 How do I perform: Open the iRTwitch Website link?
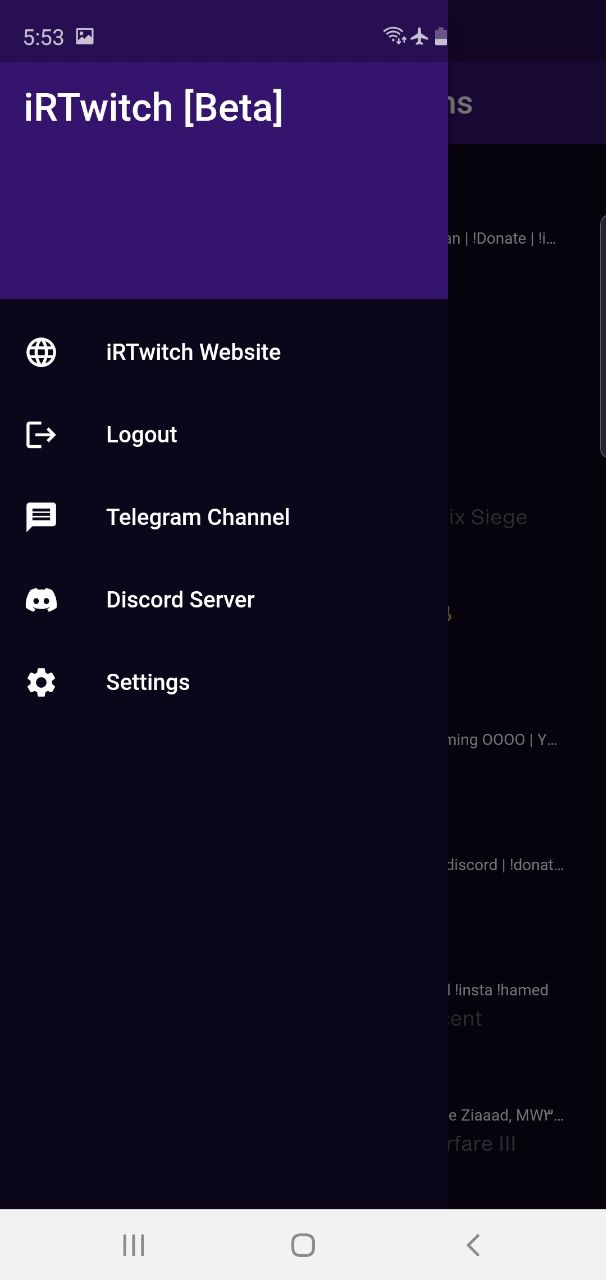click(193, 352)
